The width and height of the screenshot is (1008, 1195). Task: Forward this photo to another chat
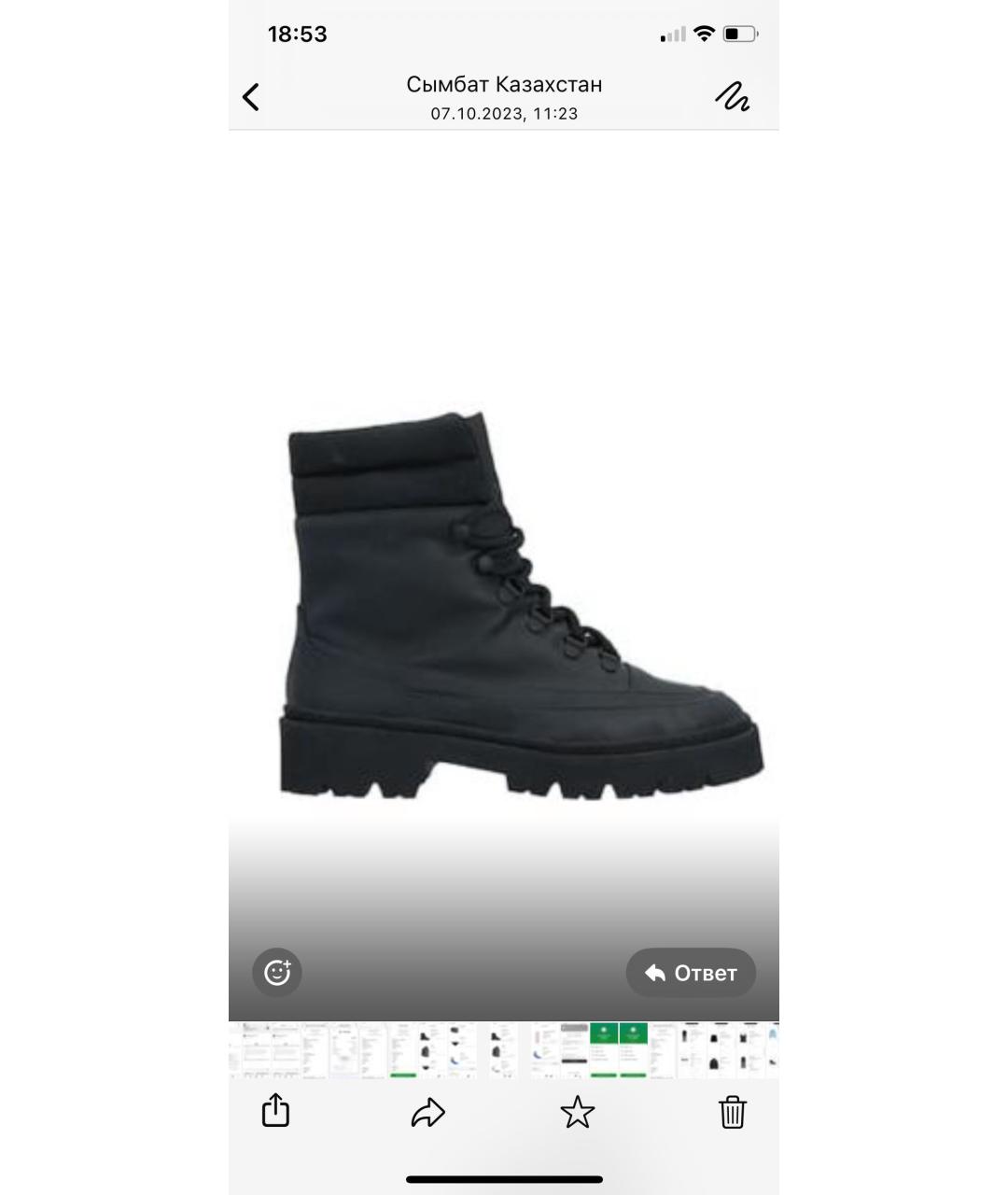pyautogui.click(x=427, y=1112)
